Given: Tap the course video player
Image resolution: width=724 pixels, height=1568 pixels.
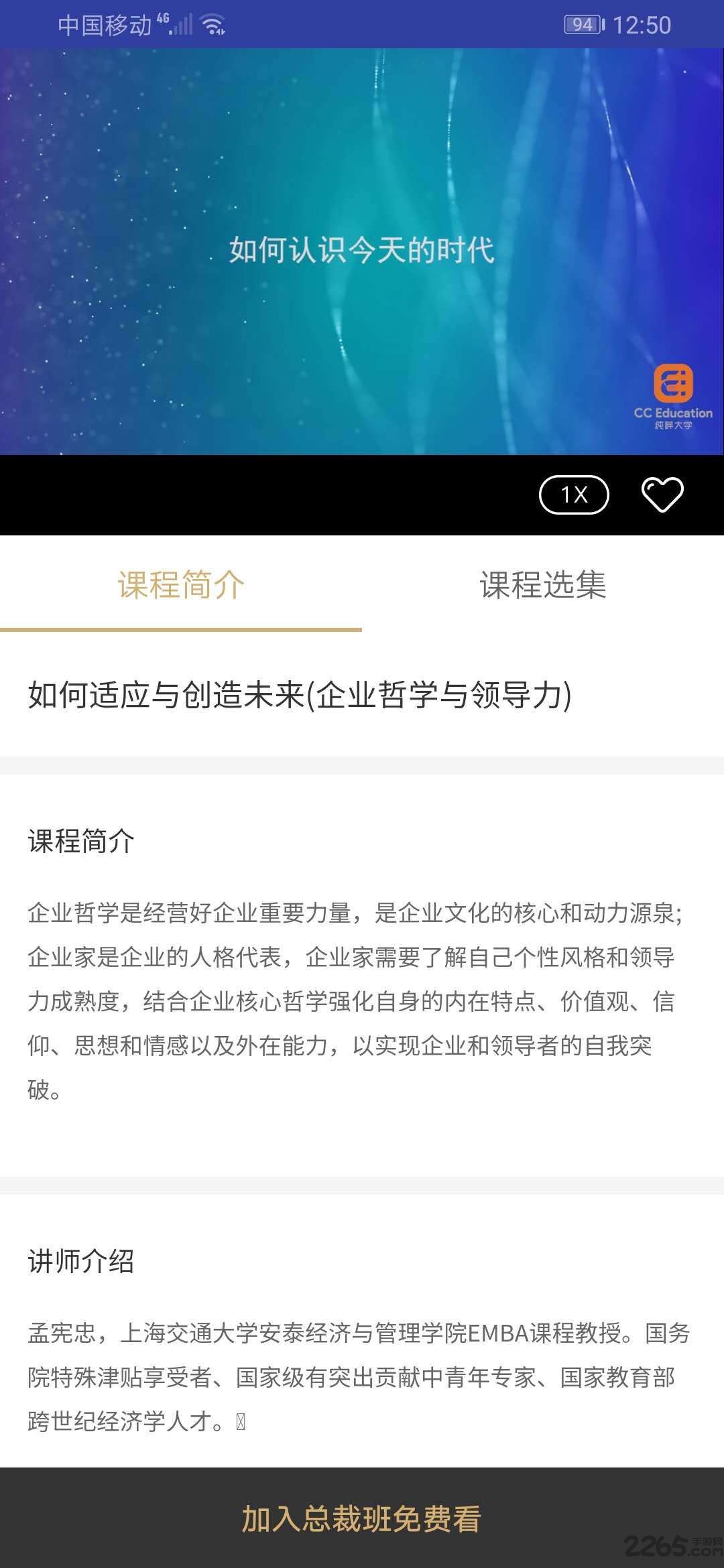Looking at the screenshot, I should click(x=362, y=251).
